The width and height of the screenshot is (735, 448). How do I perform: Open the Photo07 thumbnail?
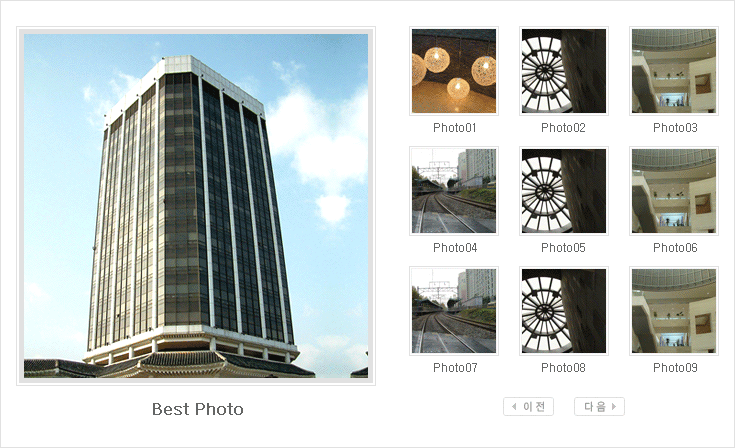click(x=453, y=311)
